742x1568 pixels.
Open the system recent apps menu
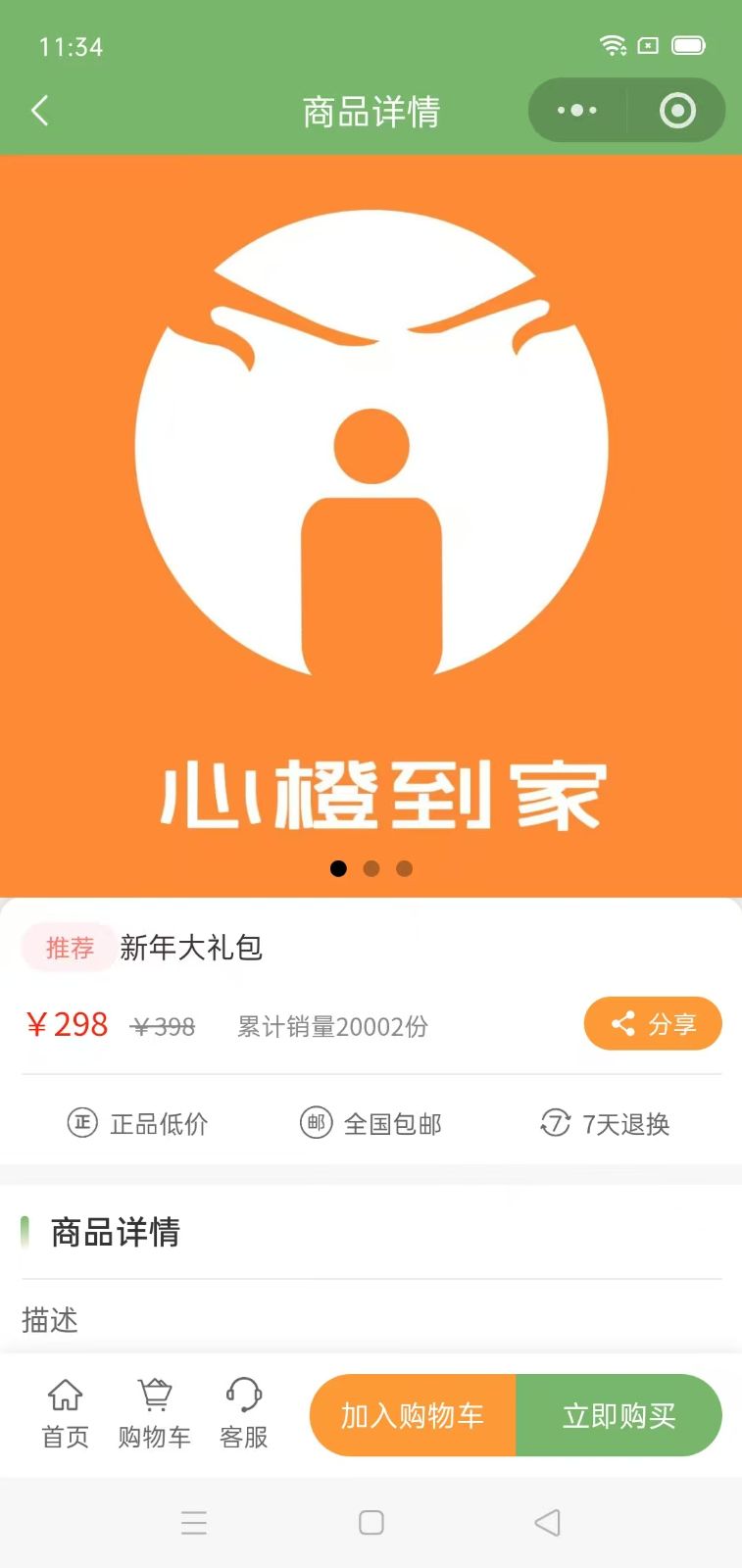pos(194,1522)
